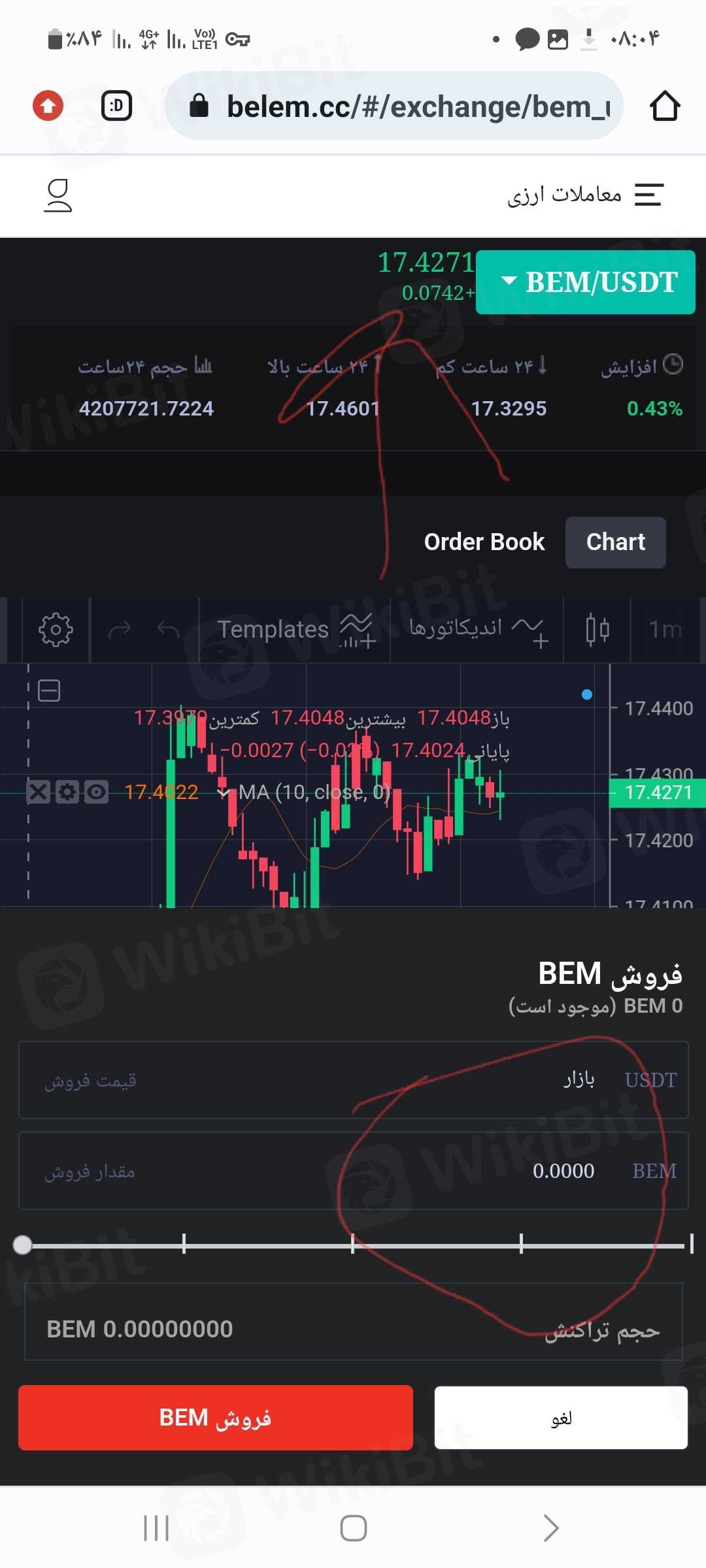Open chart Templates
This screenshot has width=706, height=1568.
click(294, 630)
